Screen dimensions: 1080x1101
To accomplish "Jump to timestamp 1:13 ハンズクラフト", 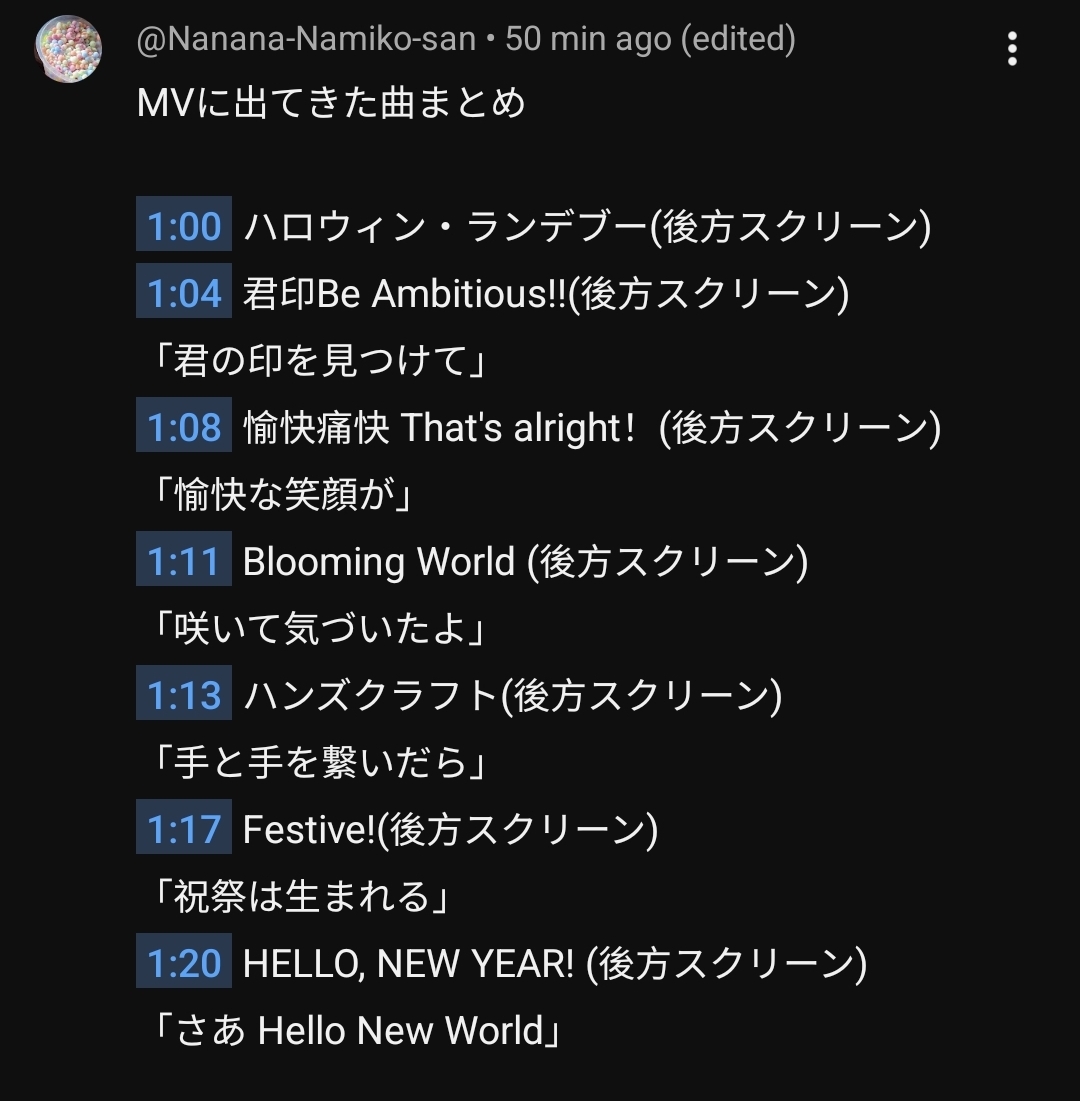I will [184, 695].
